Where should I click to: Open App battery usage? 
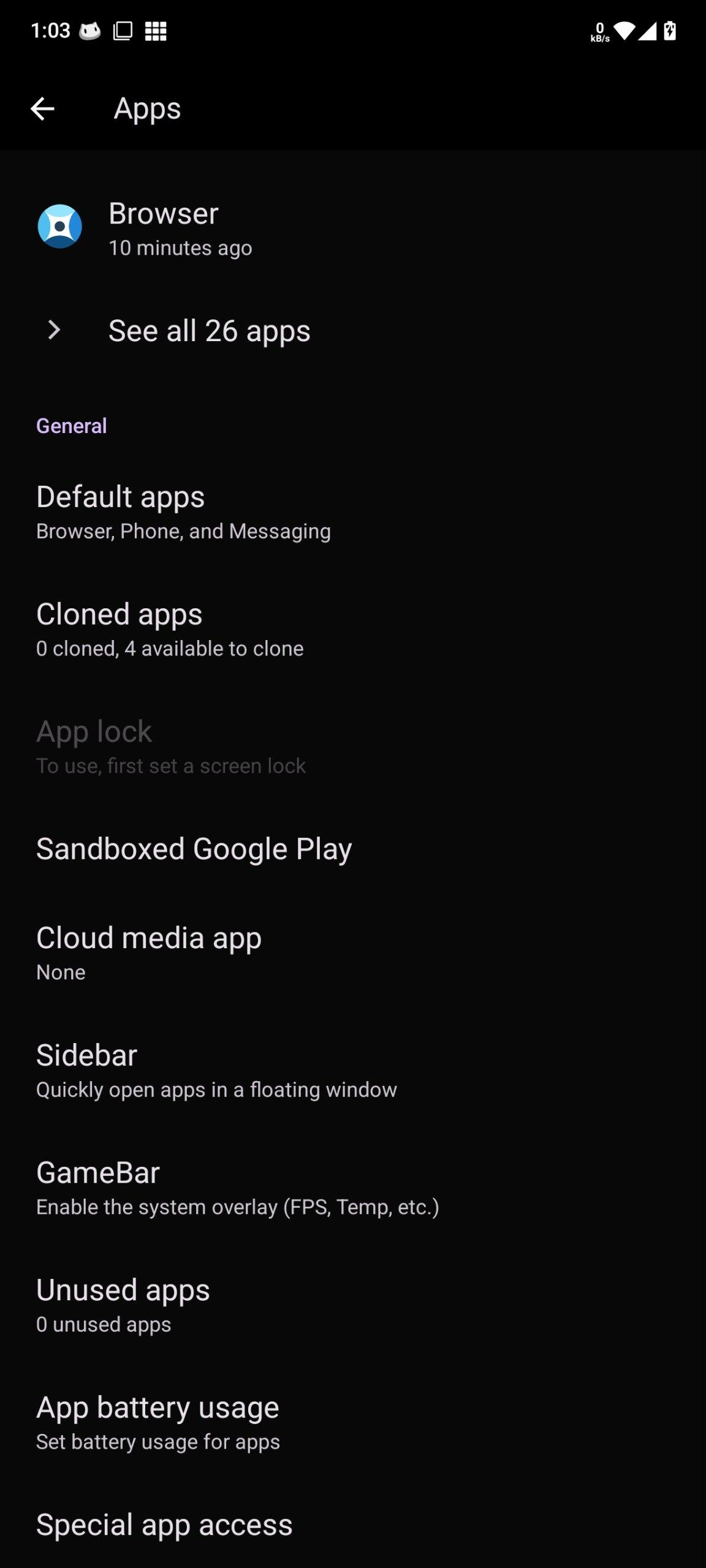(x=158, y=1423)
